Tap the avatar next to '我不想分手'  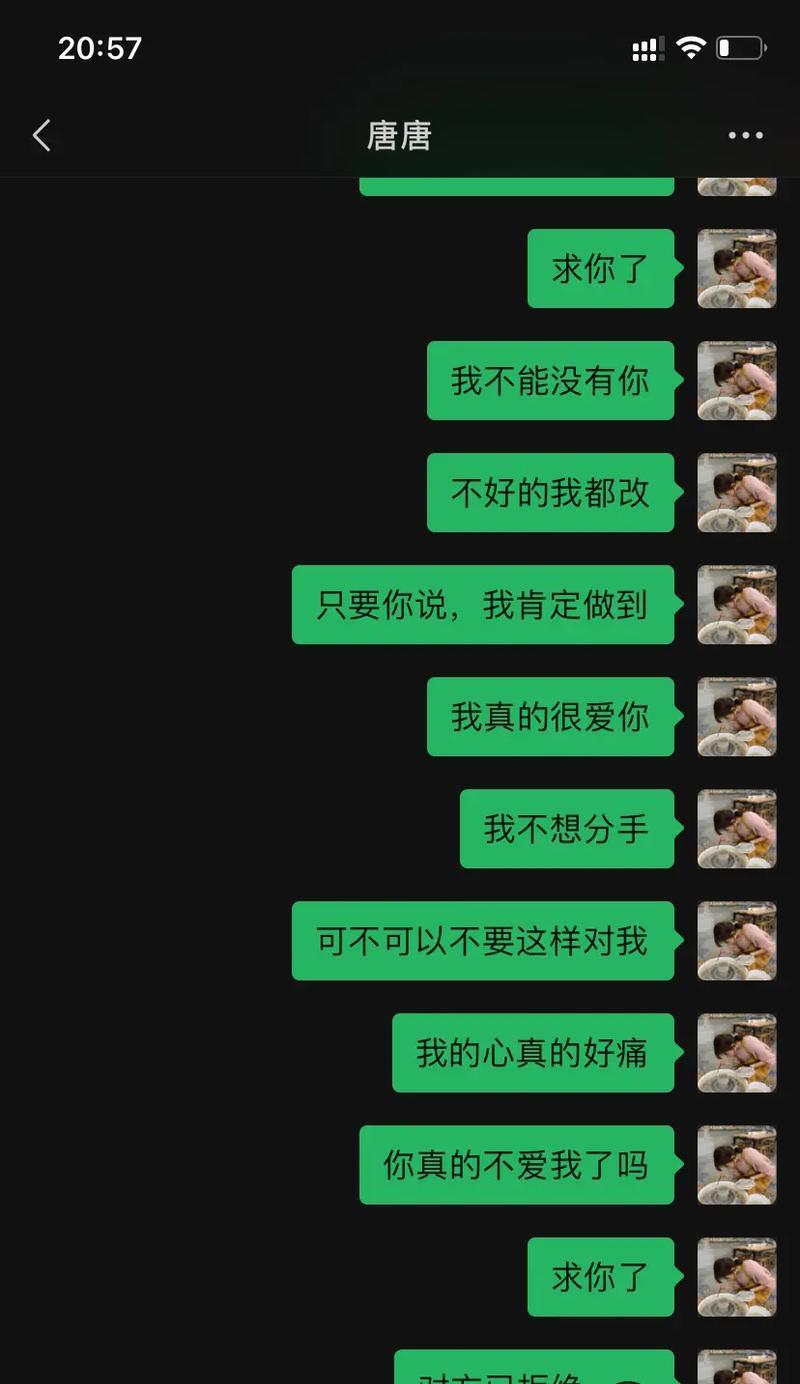click(x=737, y=828)
